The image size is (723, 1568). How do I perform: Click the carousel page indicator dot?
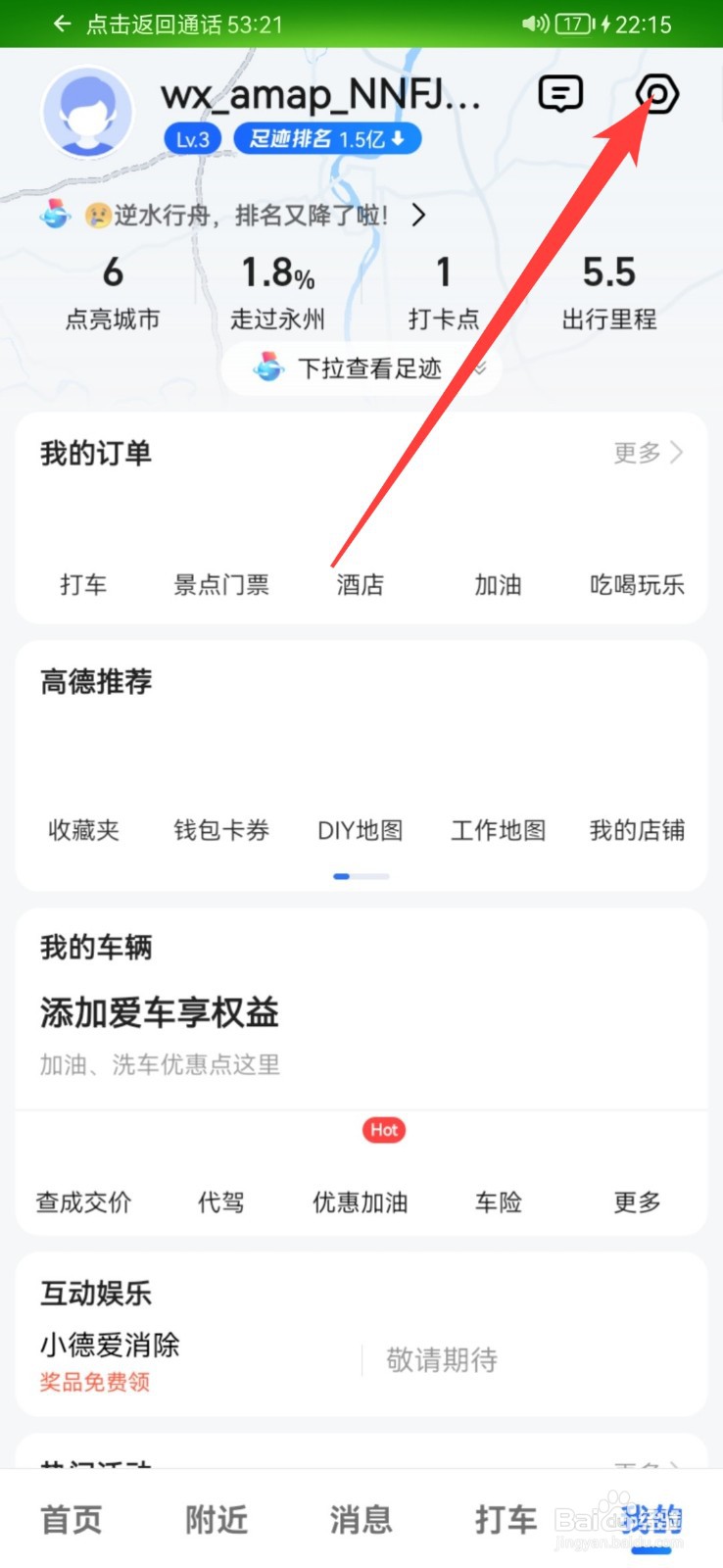(341, 876)
